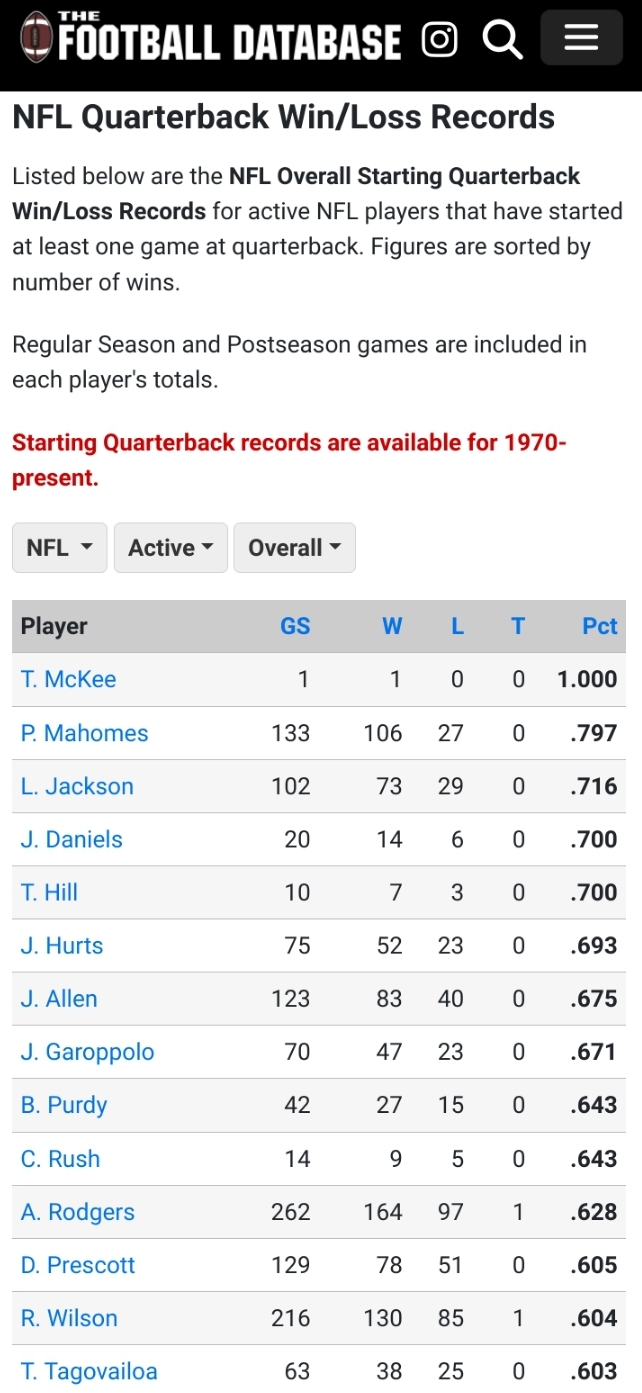Viewport: 642px width, 1393px height.
Task: Open R. Wilson player link
Action: click(x=69, y=1318)
